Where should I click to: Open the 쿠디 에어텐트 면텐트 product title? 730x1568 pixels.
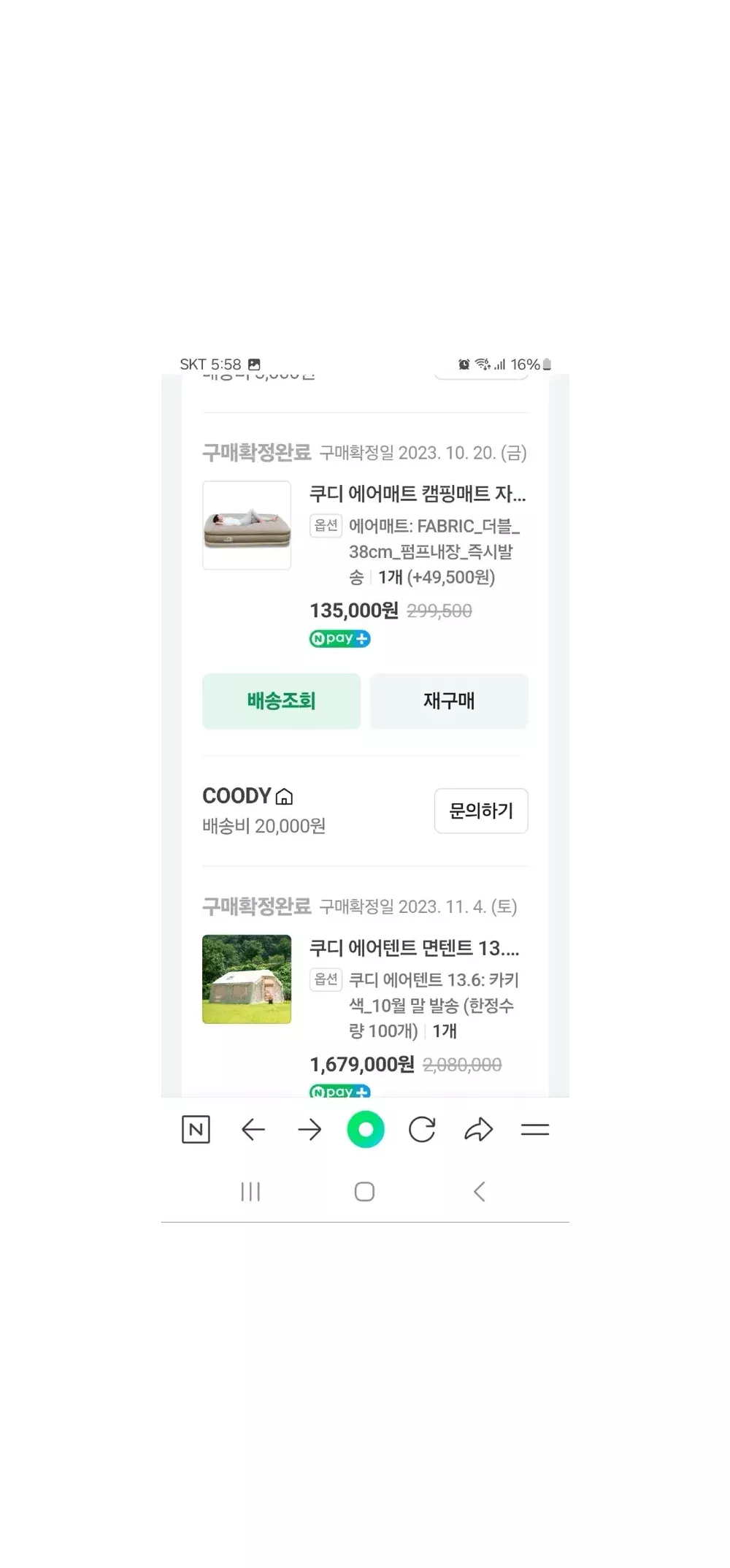click(414, 948)
